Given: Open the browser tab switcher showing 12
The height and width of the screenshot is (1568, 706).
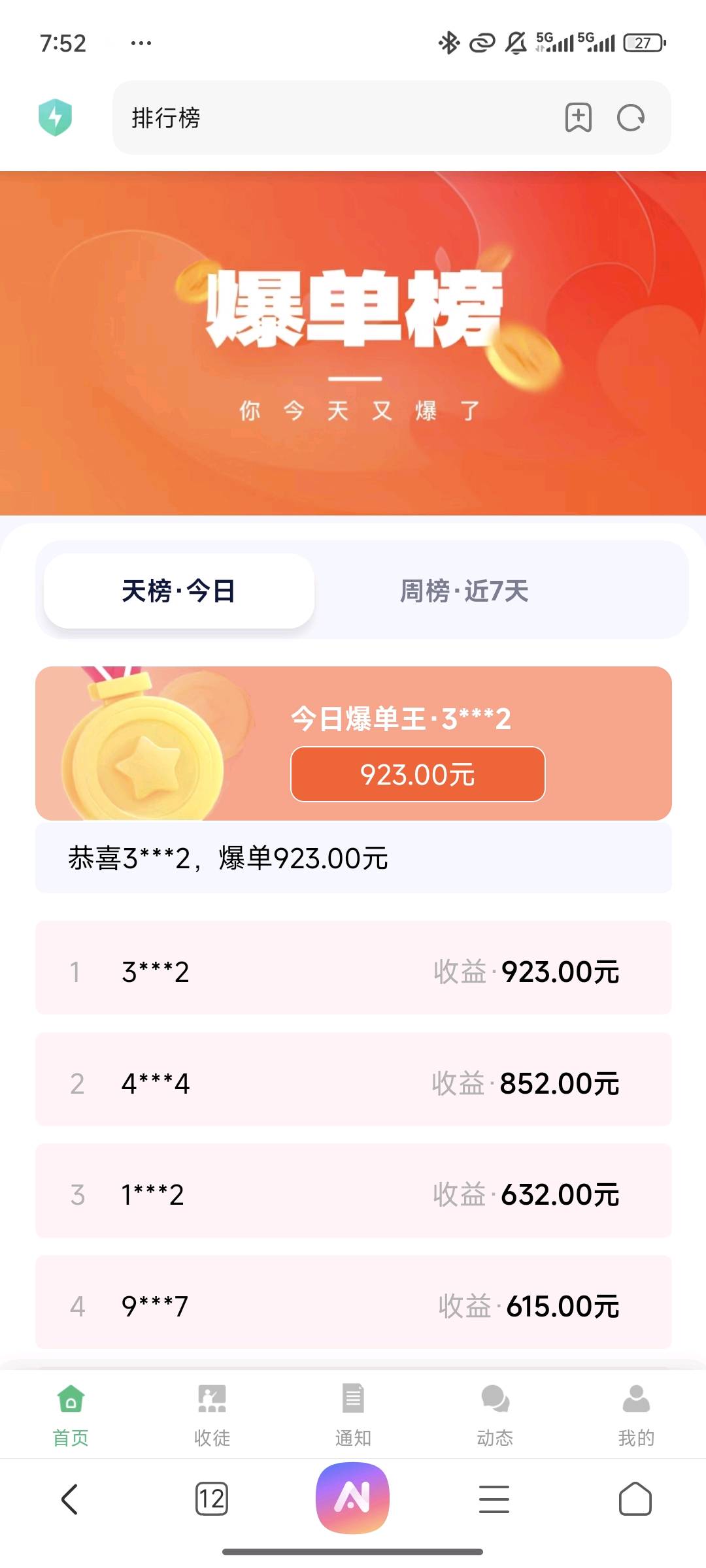Looking at the screenshot, I should coord(212,1499).
